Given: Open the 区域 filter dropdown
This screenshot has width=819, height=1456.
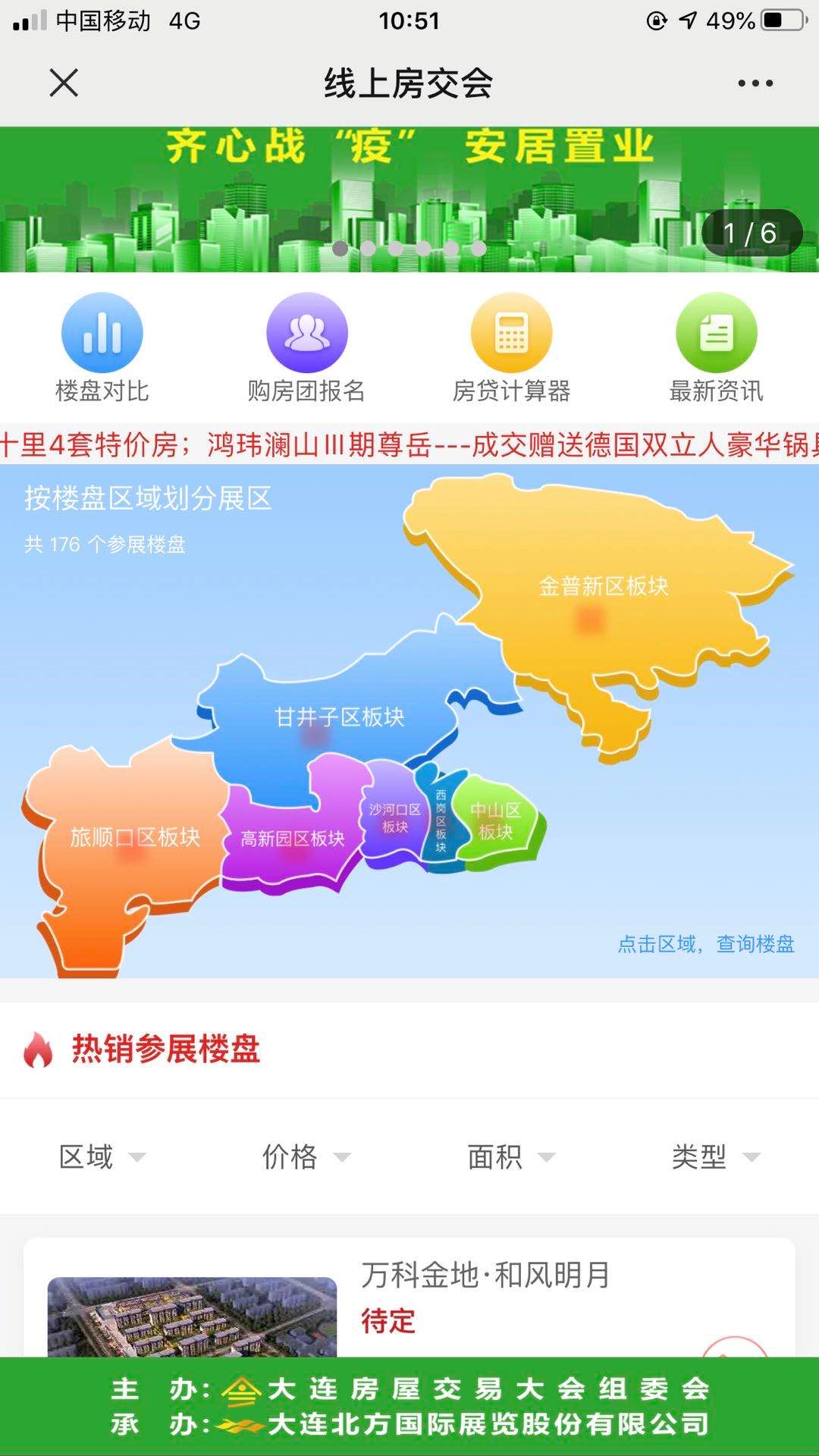Looking at the screenshot, I should pos(101,1158).
